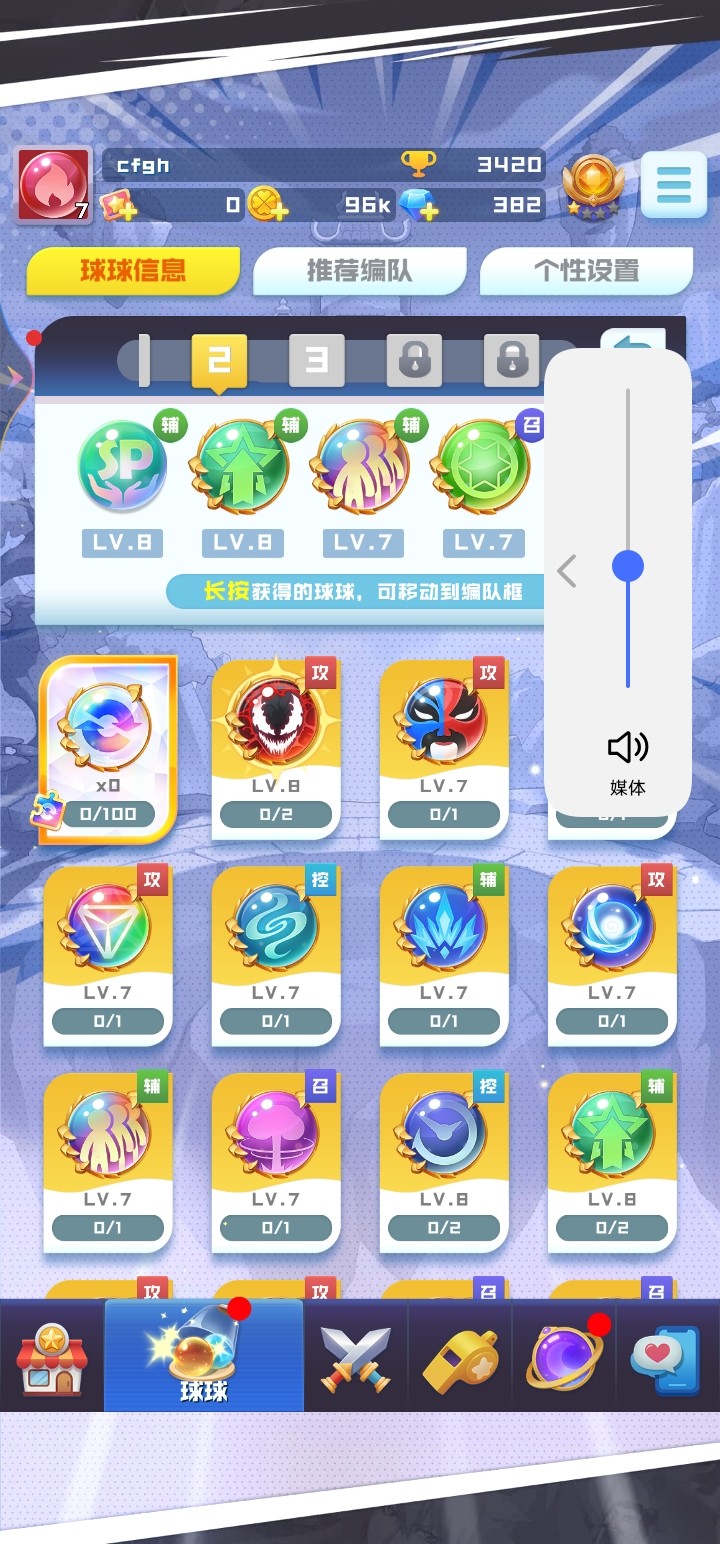Screen dimensions: 720x1544
Task: Tap the SP ball in the team
Action: click(x=122, y=467)
